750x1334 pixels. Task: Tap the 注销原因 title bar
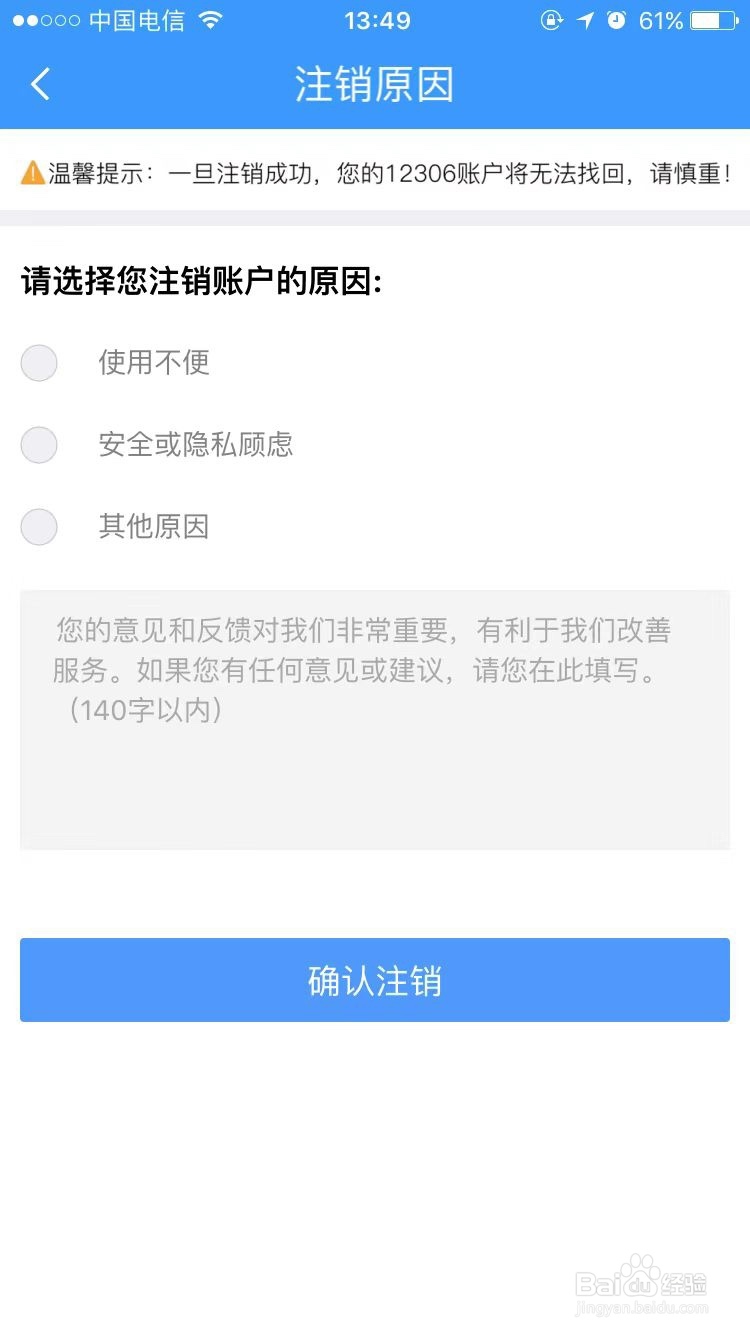[374, 84]
